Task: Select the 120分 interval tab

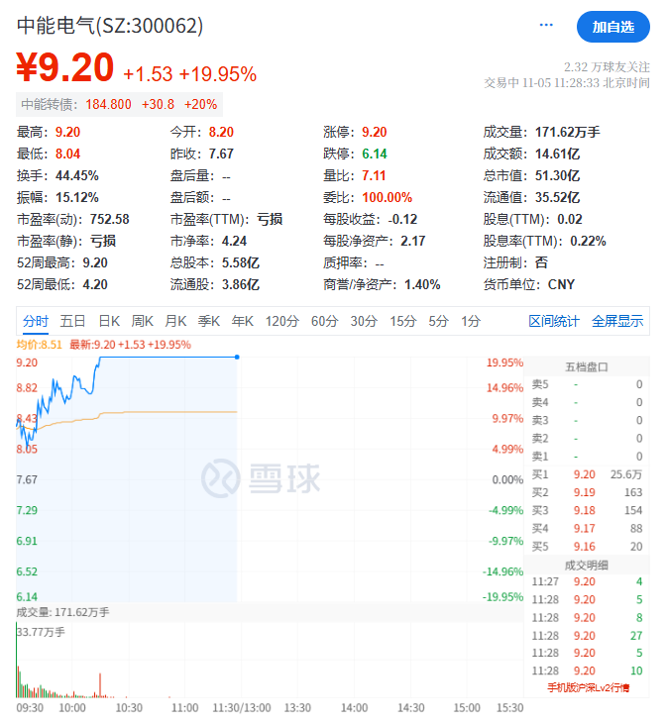Action: click(282, 321)
